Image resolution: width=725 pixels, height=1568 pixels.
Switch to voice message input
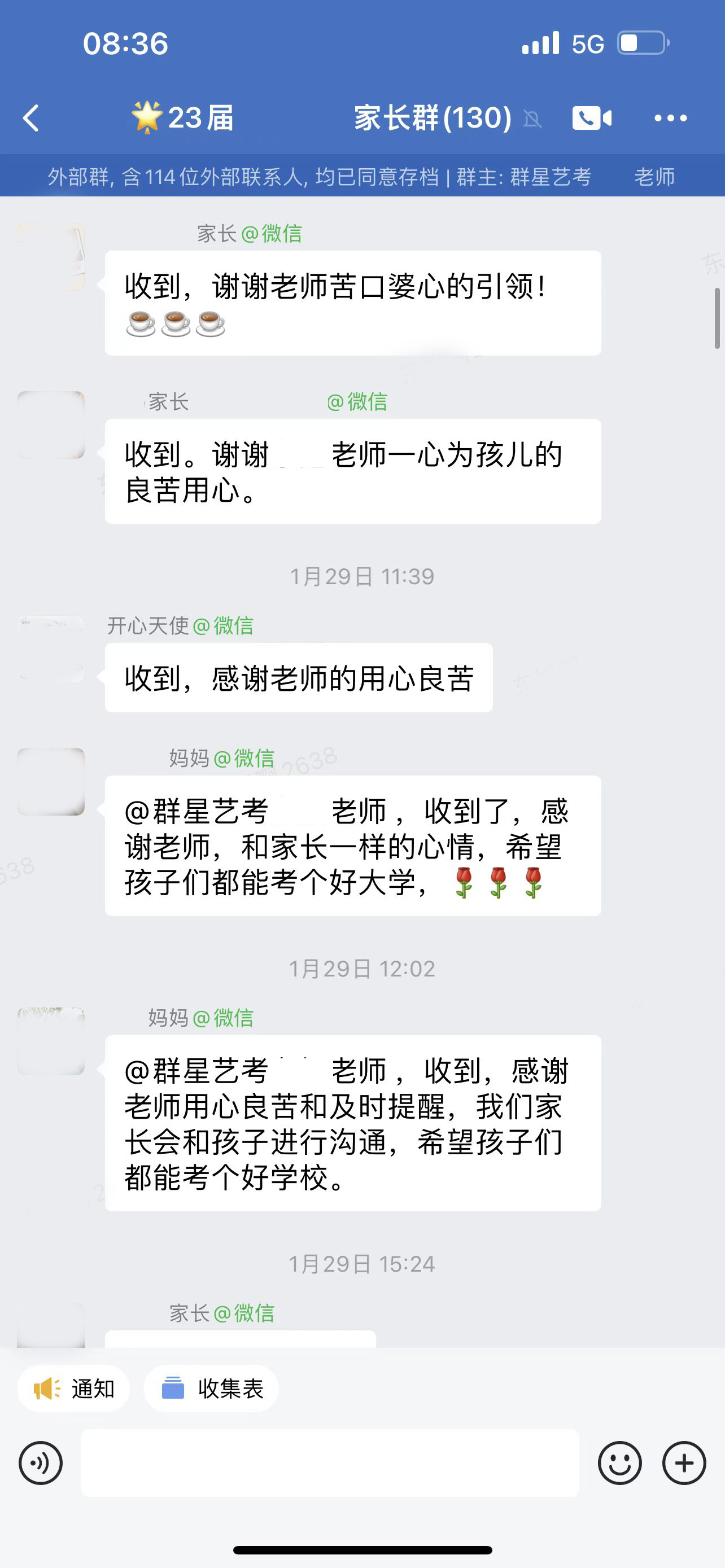coord(41,1462)
